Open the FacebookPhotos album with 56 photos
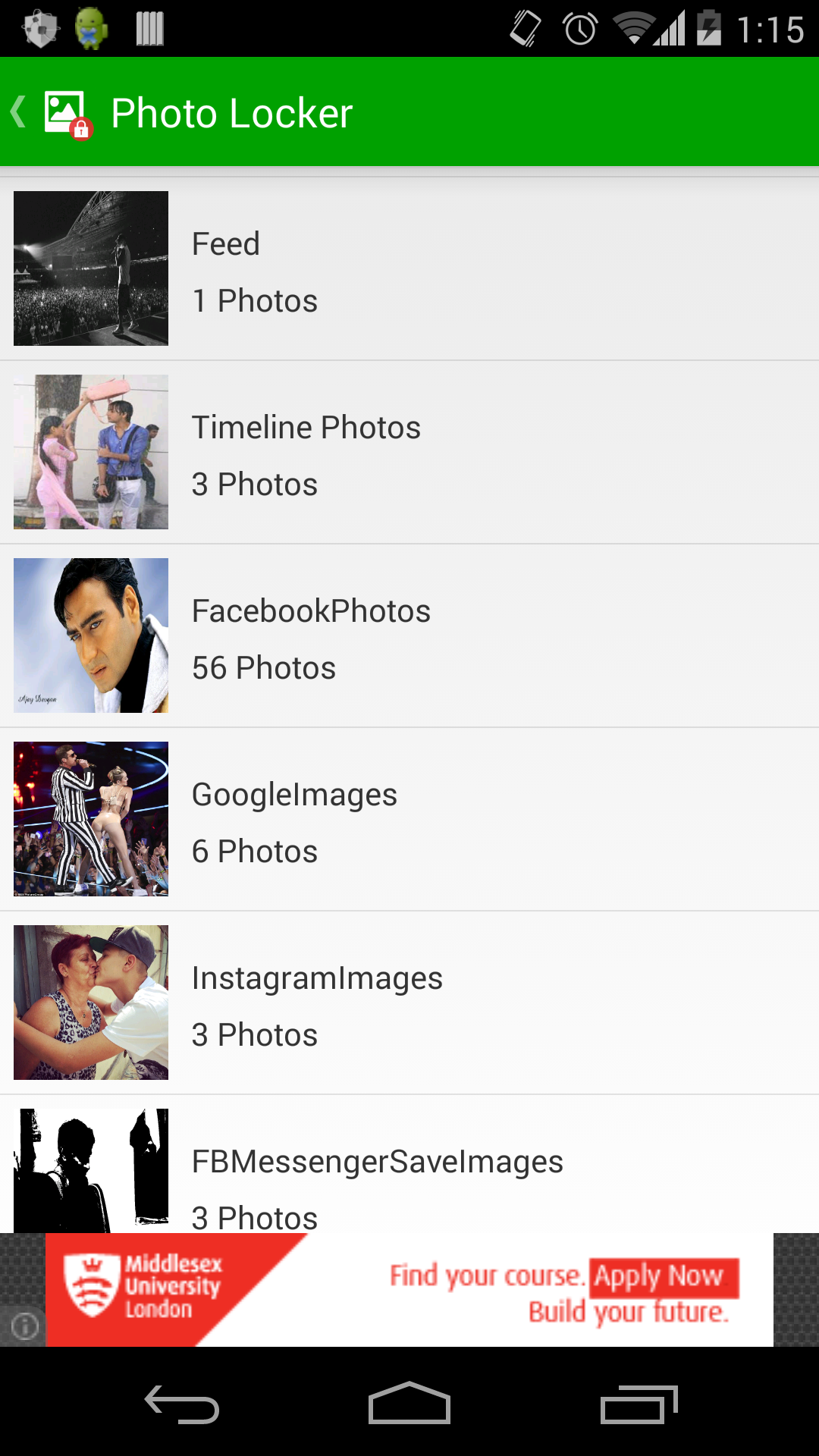 pyautogui.click(x=409, y=637)
